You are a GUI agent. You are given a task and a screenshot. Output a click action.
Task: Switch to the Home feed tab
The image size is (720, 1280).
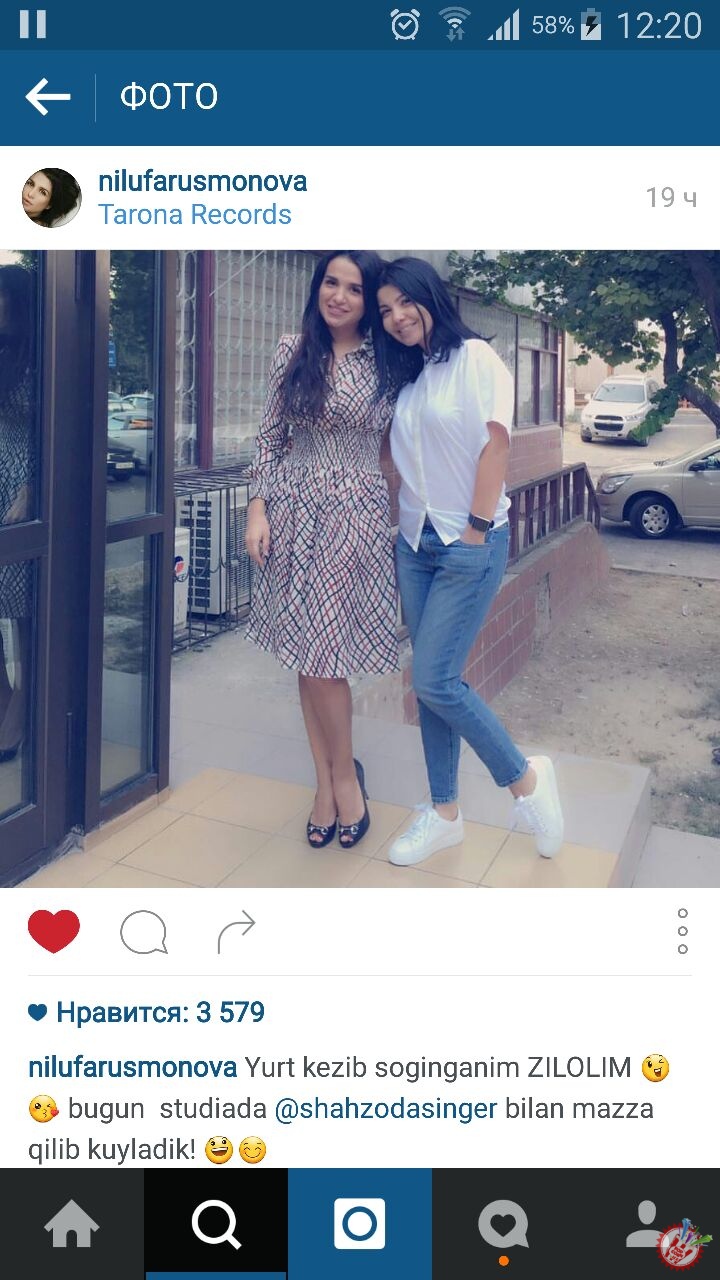72,1224
